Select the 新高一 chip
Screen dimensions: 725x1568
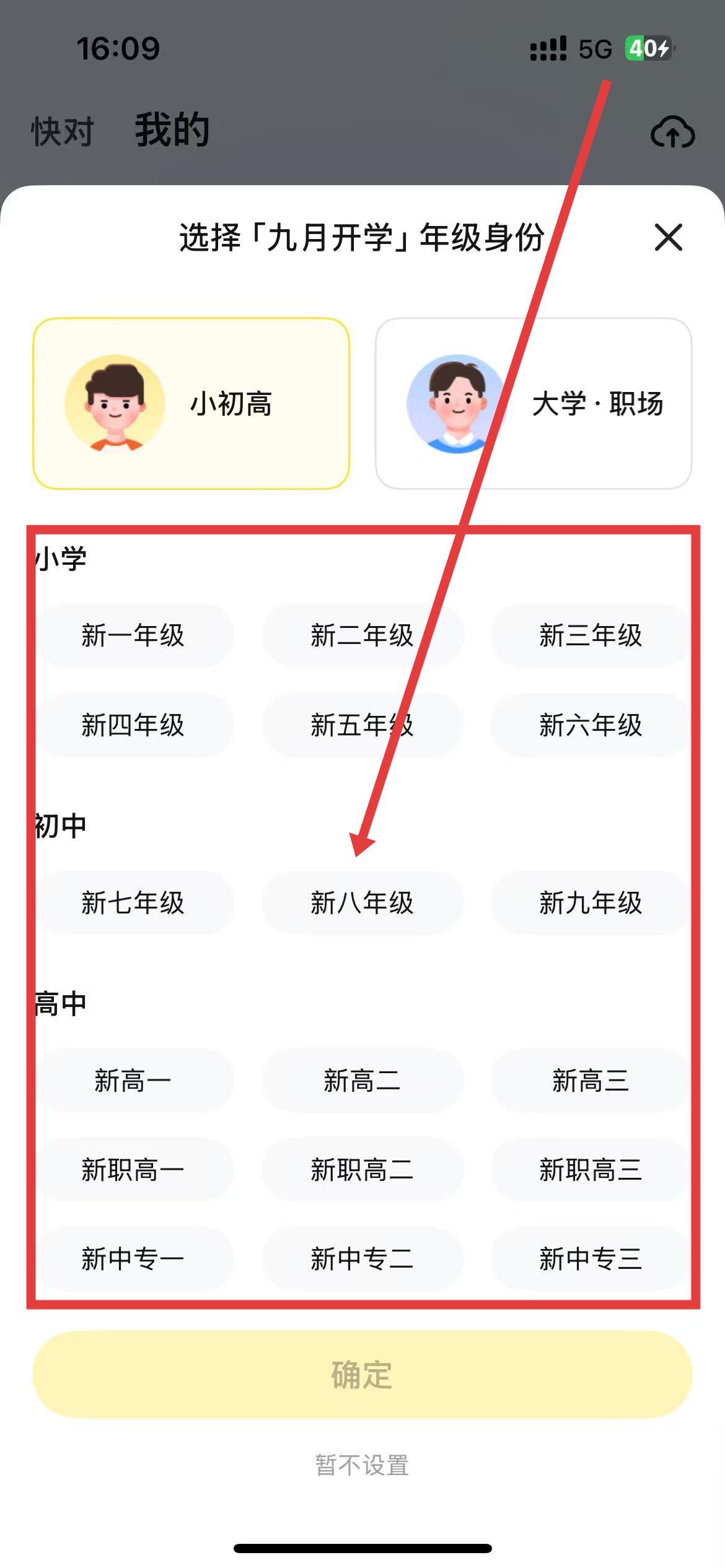[133, 1081]
